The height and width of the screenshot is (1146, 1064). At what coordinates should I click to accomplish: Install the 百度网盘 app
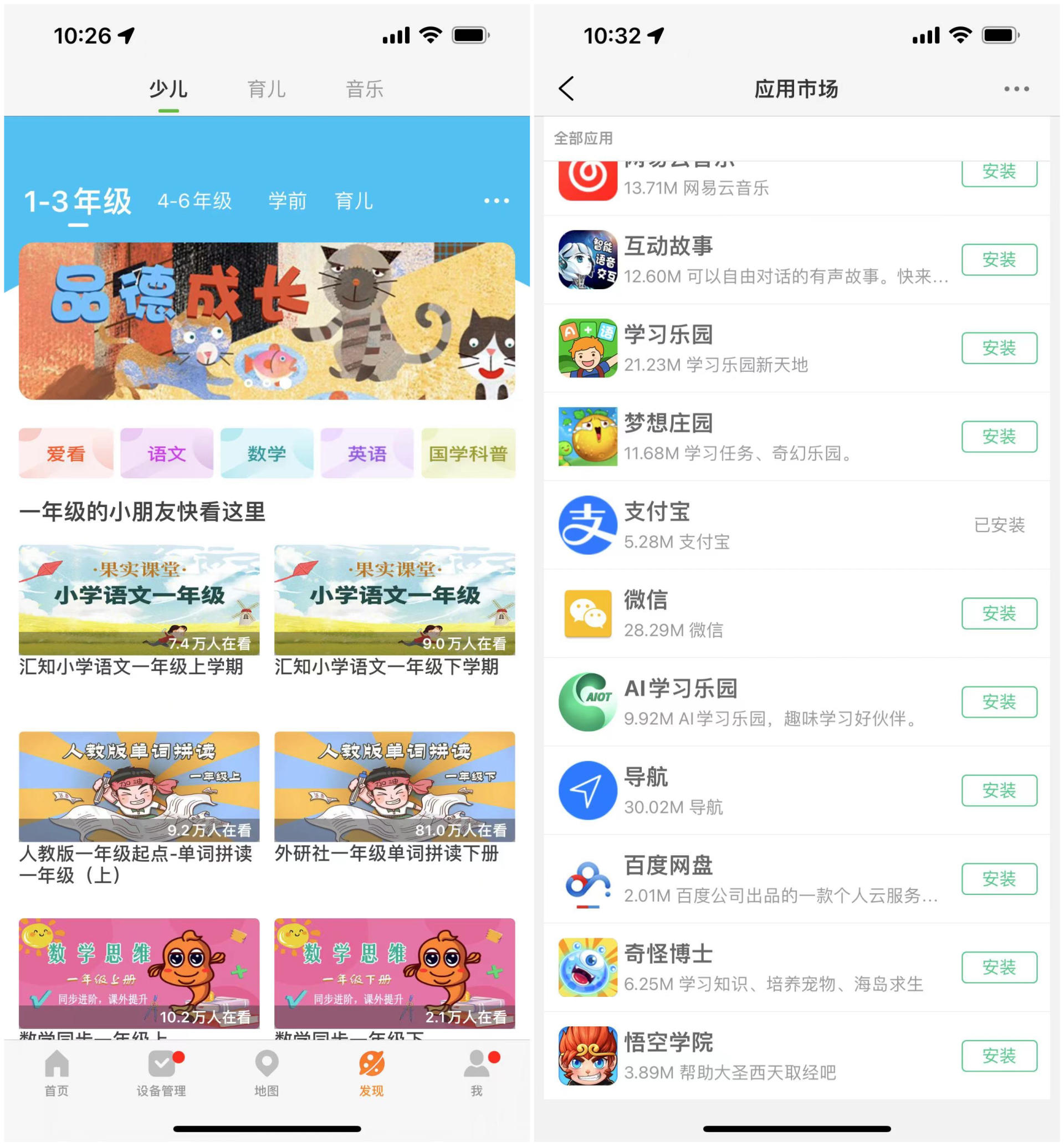click(x=999, y=878)
